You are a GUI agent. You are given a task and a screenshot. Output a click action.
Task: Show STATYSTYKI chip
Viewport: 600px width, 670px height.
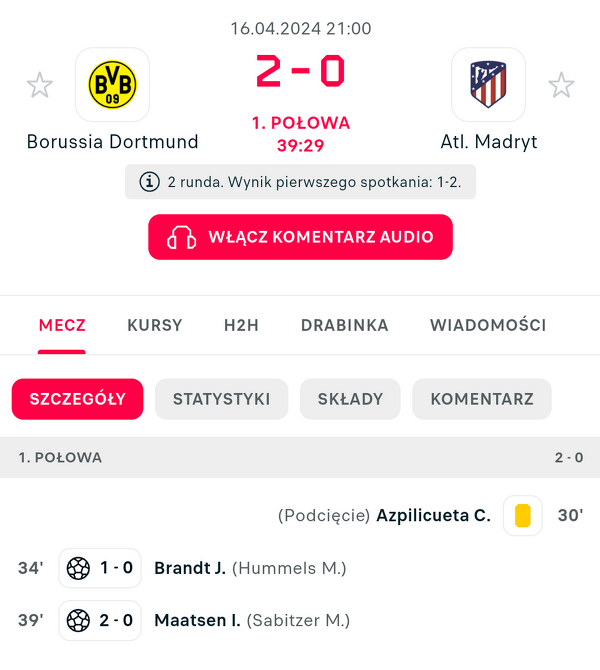point(221,399)
